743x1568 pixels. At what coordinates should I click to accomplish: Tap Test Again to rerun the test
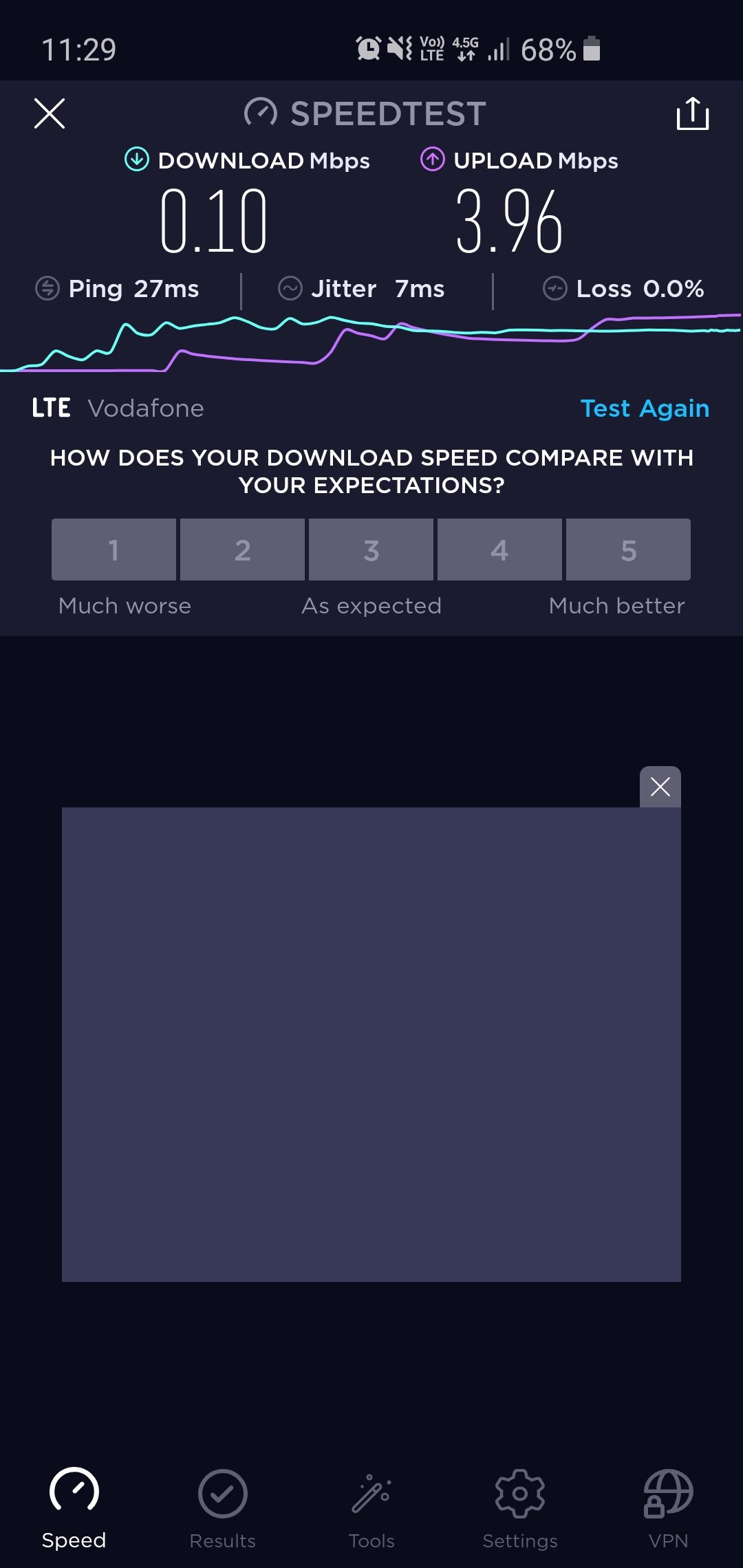tap(645, 409)
